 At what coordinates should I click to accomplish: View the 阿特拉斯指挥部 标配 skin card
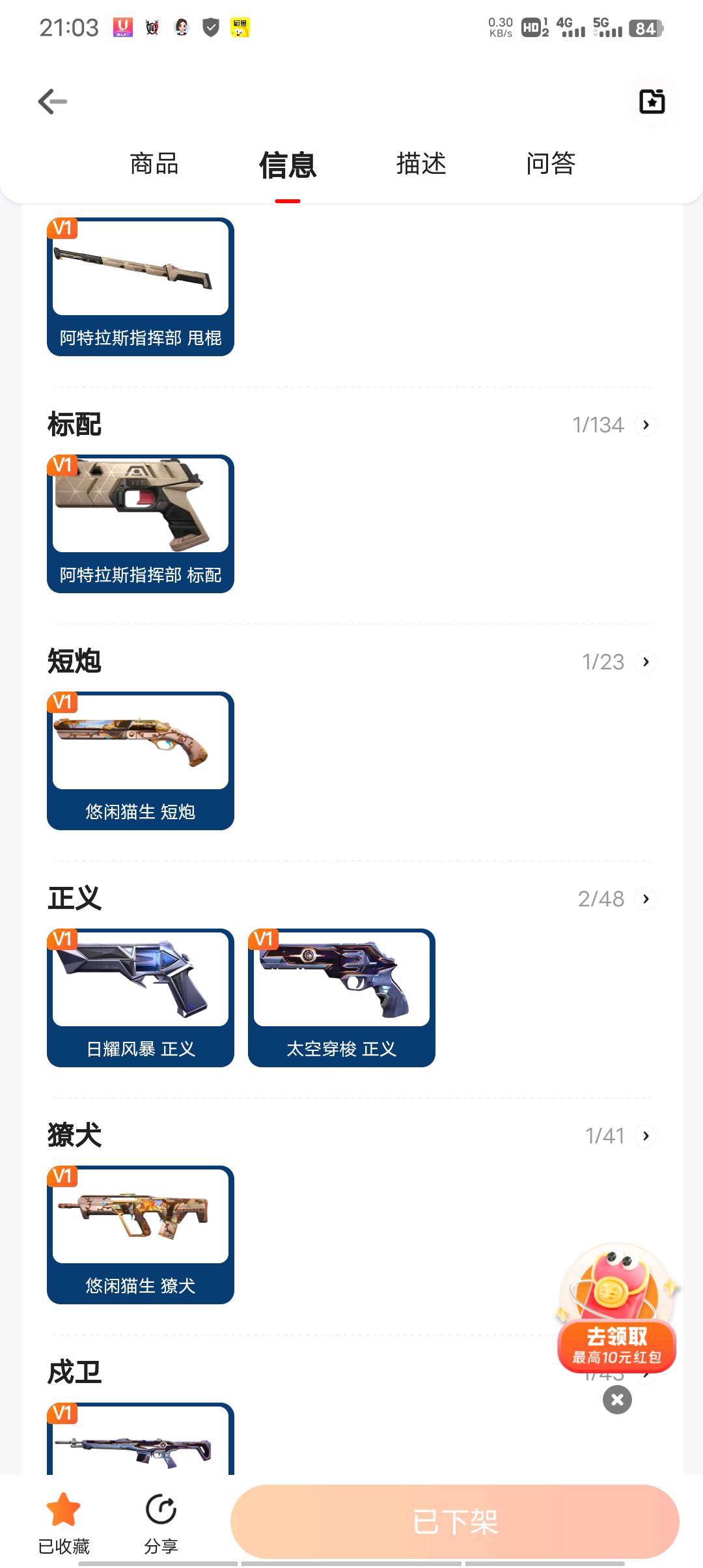141,524
